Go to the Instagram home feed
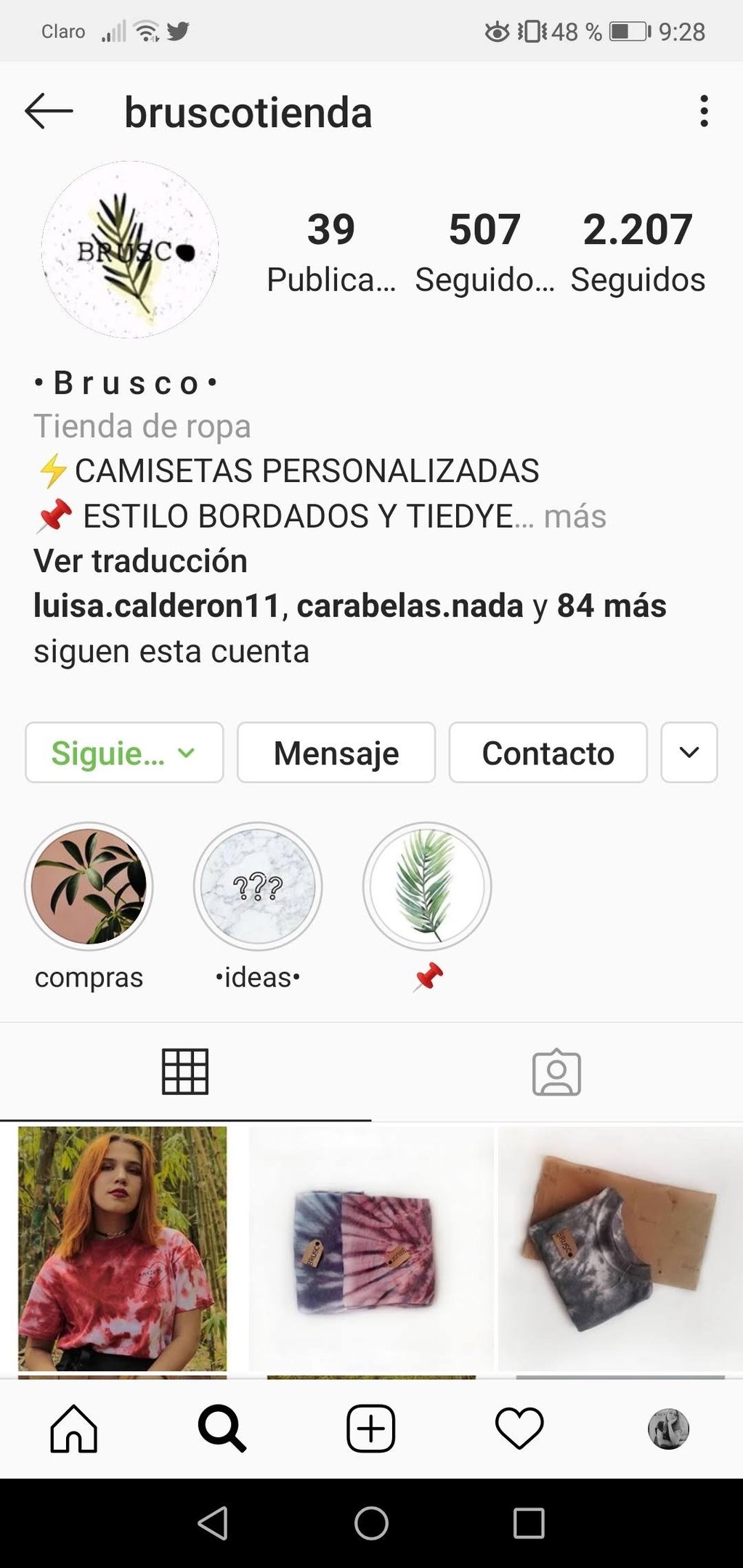 click(x=73, y=1428)
